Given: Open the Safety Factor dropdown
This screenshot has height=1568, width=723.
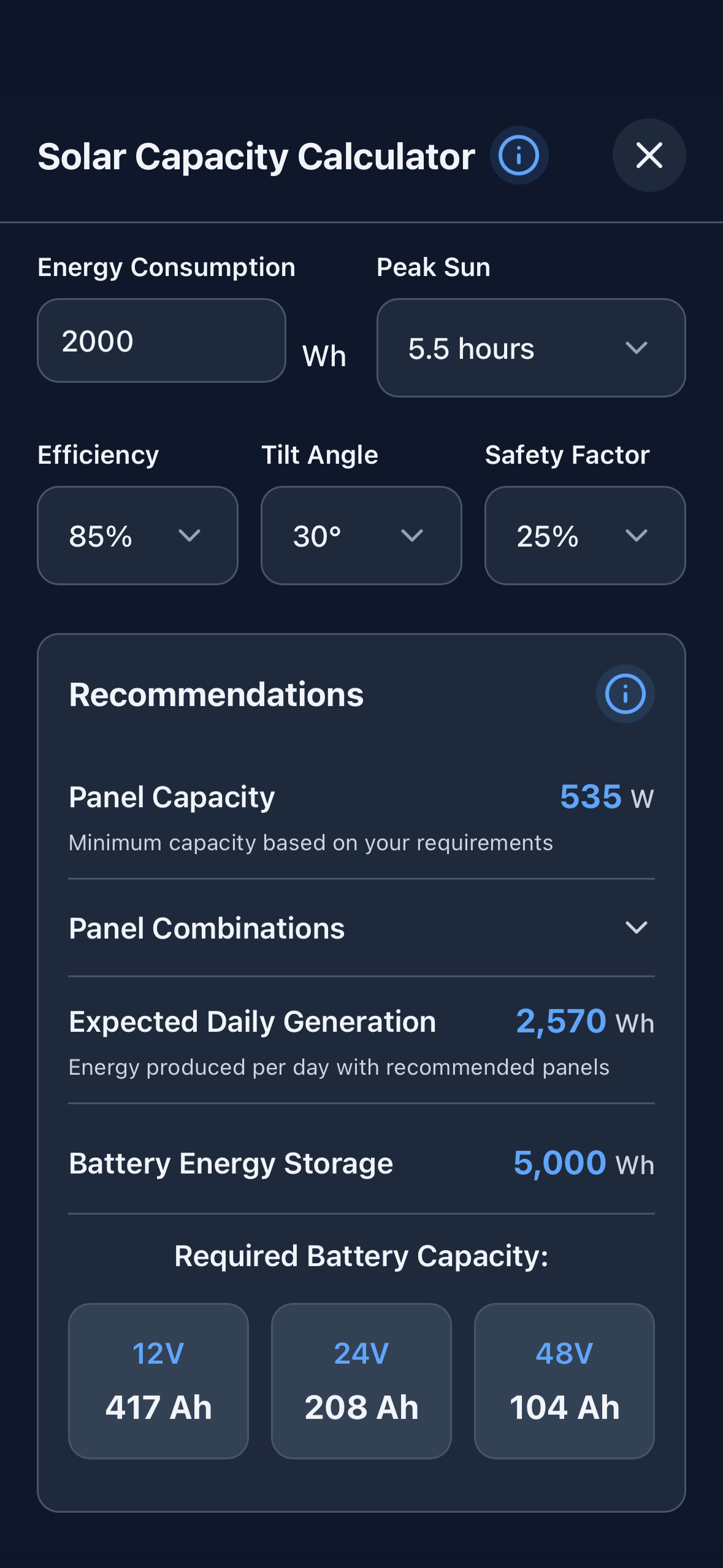Looking at the screenshot, I should tap(584, 536).
